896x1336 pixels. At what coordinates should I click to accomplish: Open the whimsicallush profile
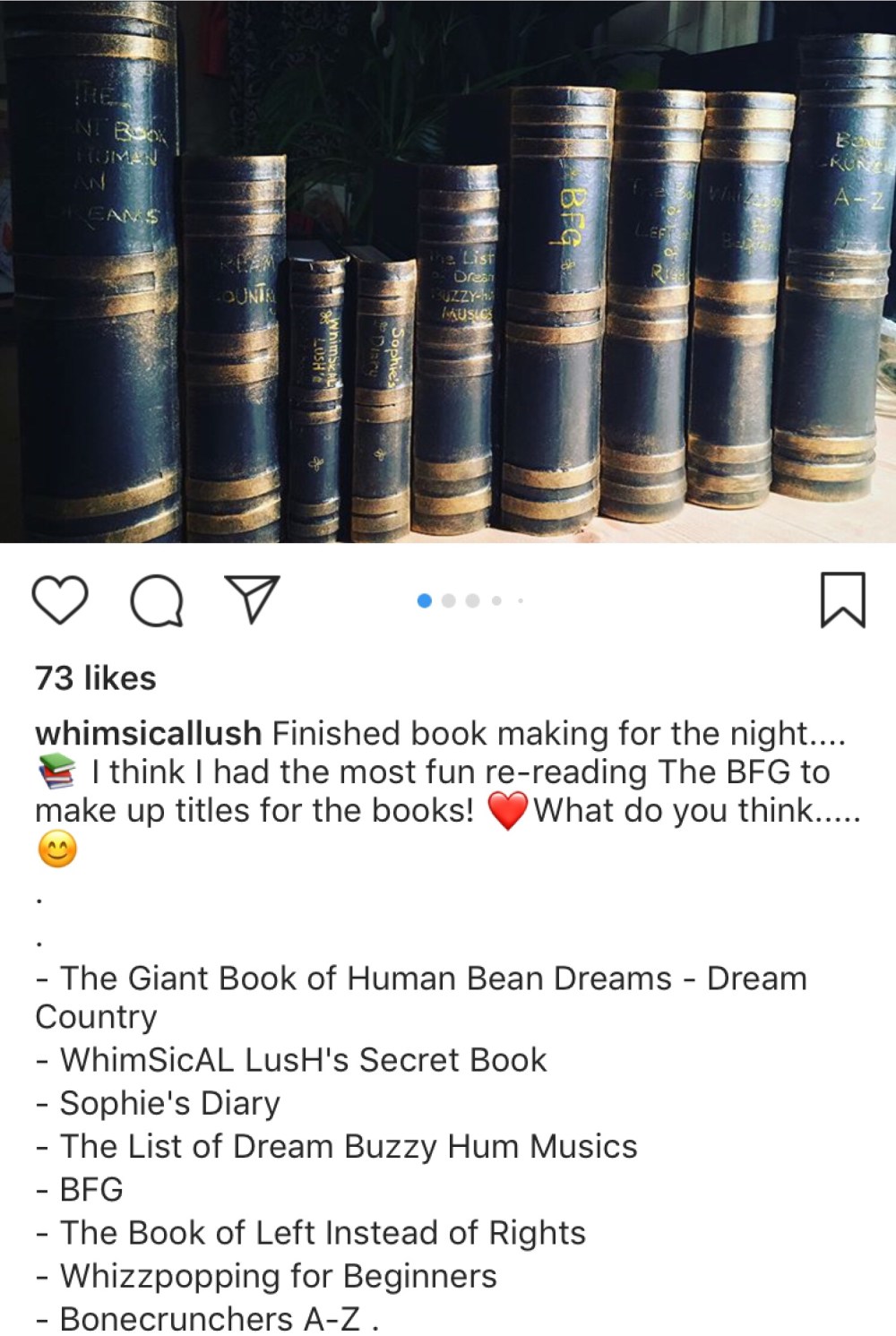pyautogui.click(x=148, y=734)
